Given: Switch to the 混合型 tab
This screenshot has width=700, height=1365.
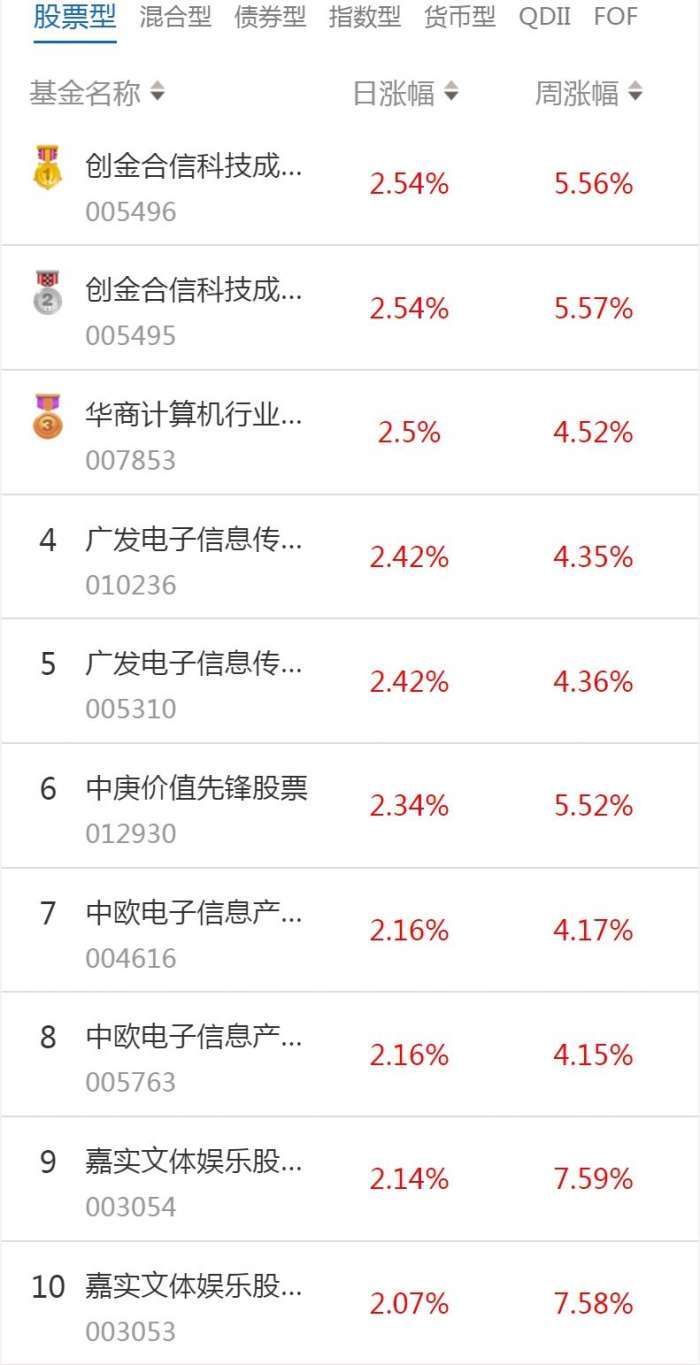Looking at the screenshot, I should (175, 17).
